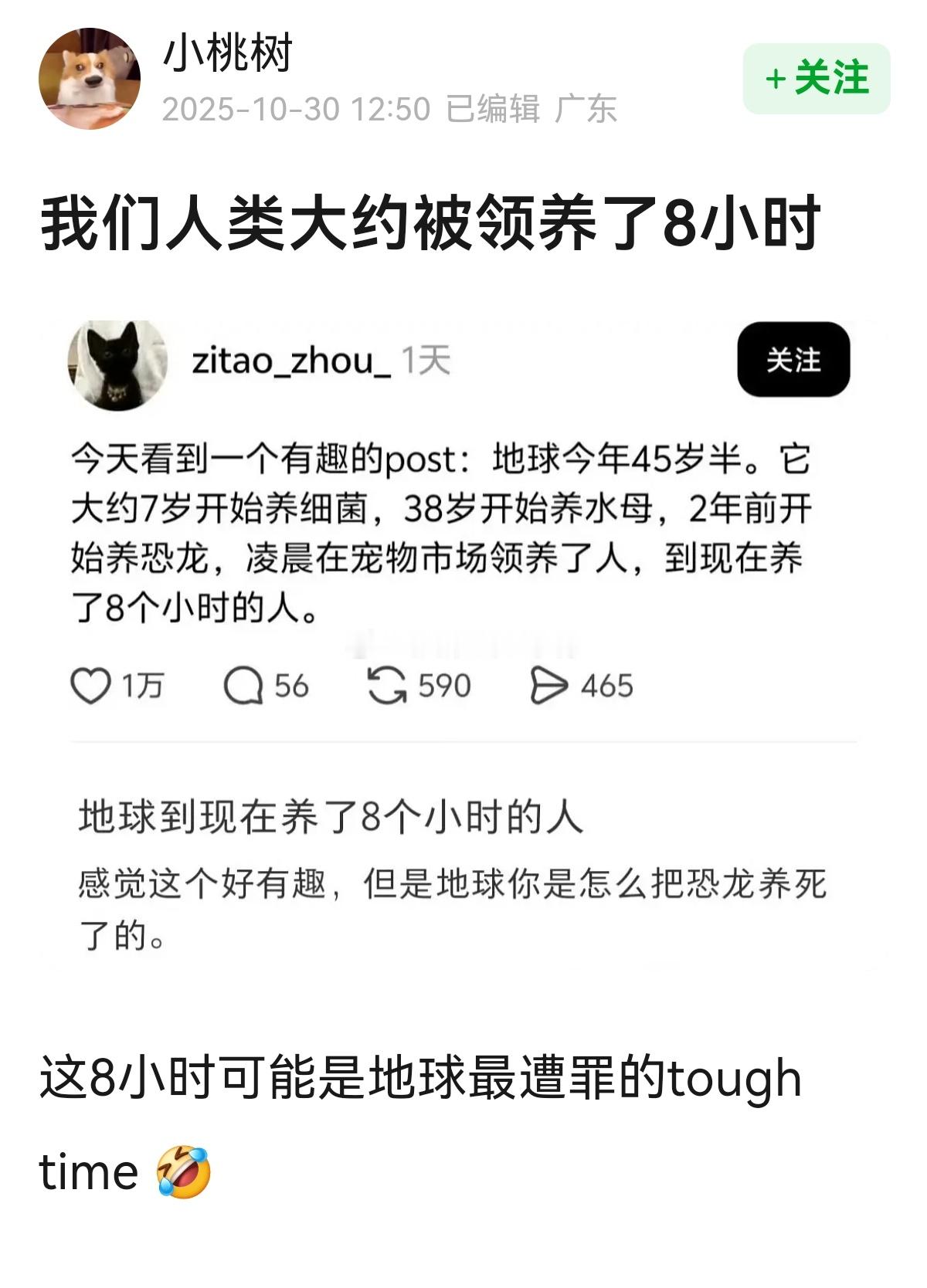927x1288 pixels.
Task: Like the zitao_zhou_ post heart icon
Action: tap(90, 684)
